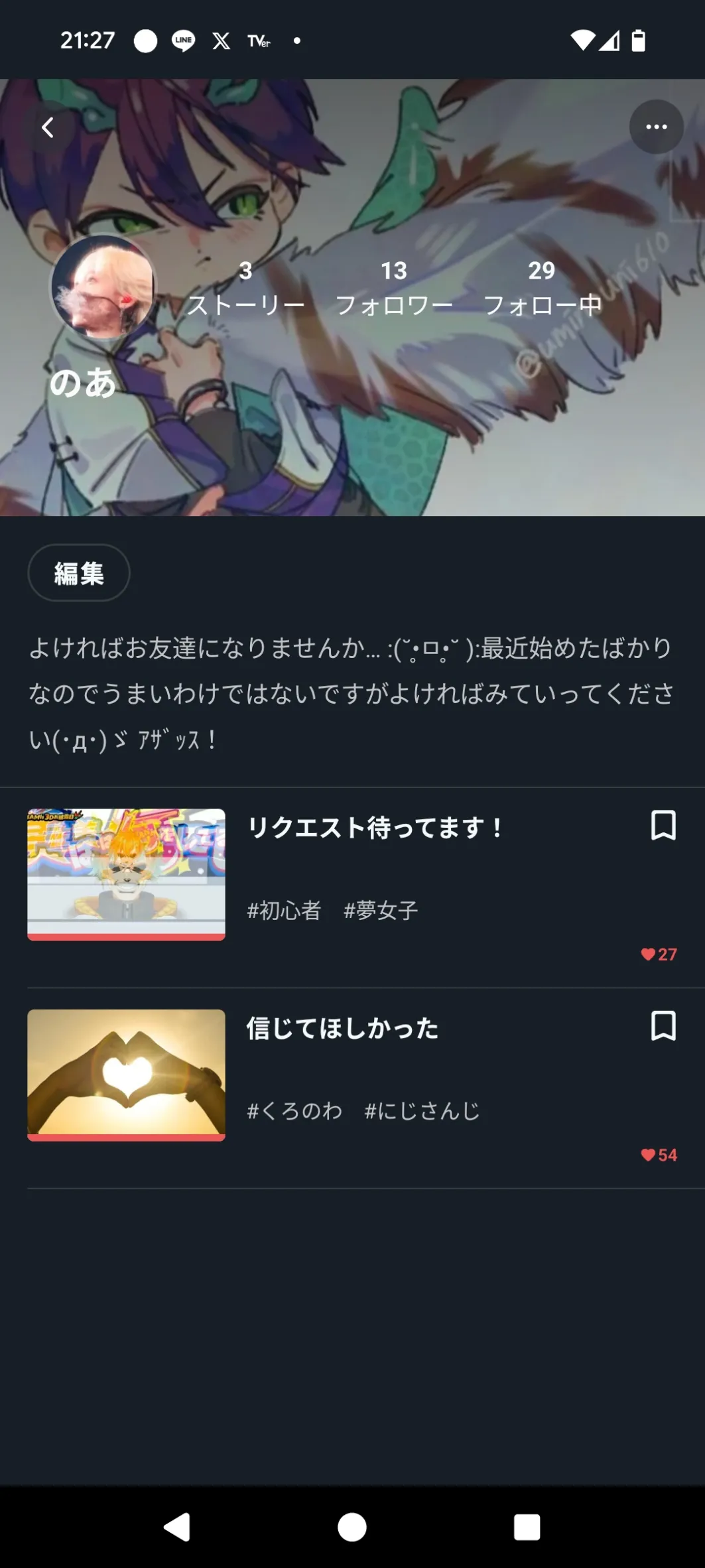View the 29 フォロー中 following list
Screen dimensions: 705x1568
542,288
